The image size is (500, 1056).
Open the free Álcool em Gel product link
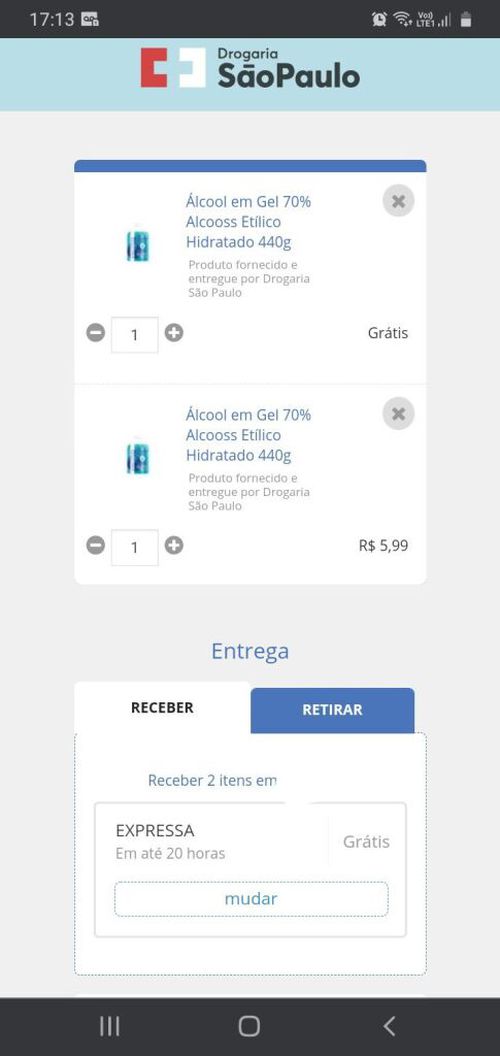(x=249, y=222)
